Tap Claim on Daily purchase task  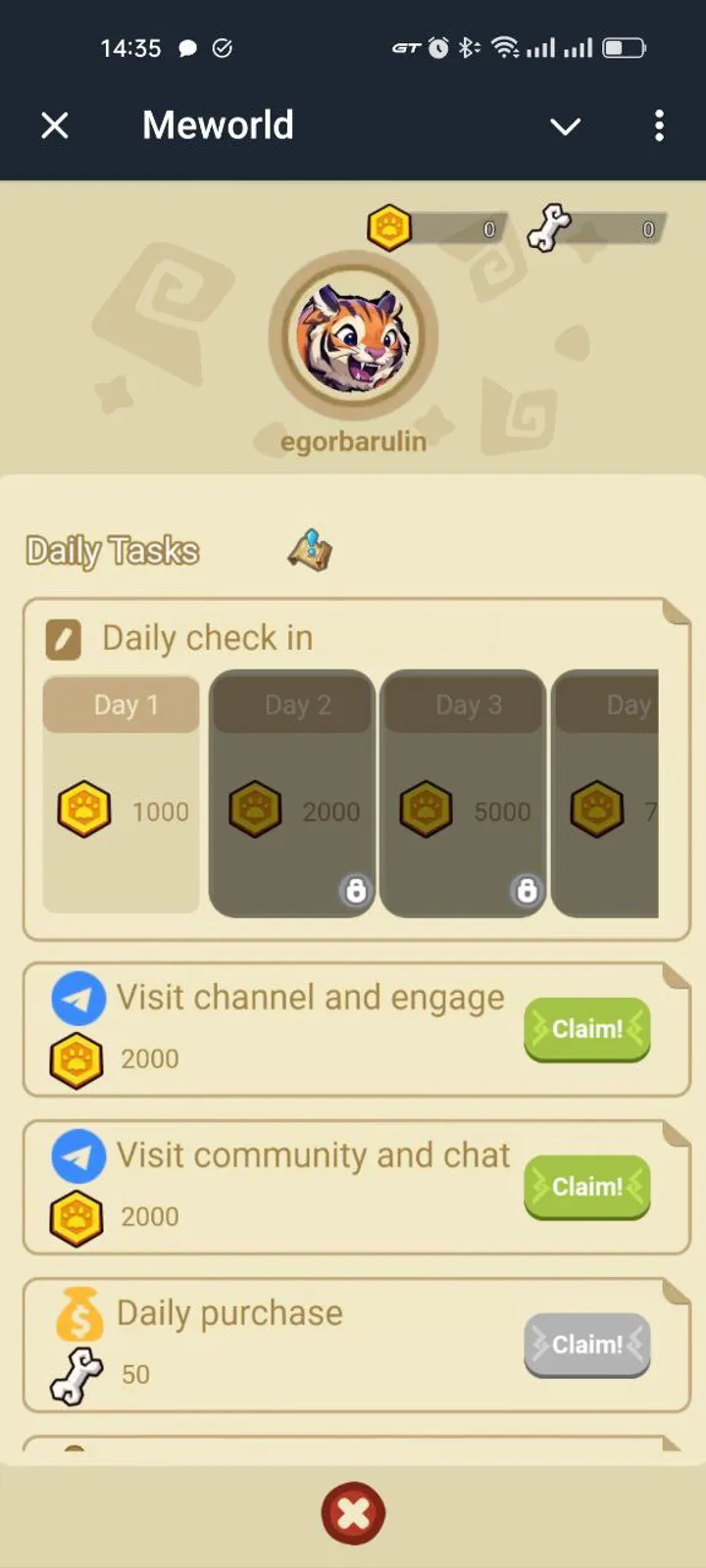pos(586,1345)
